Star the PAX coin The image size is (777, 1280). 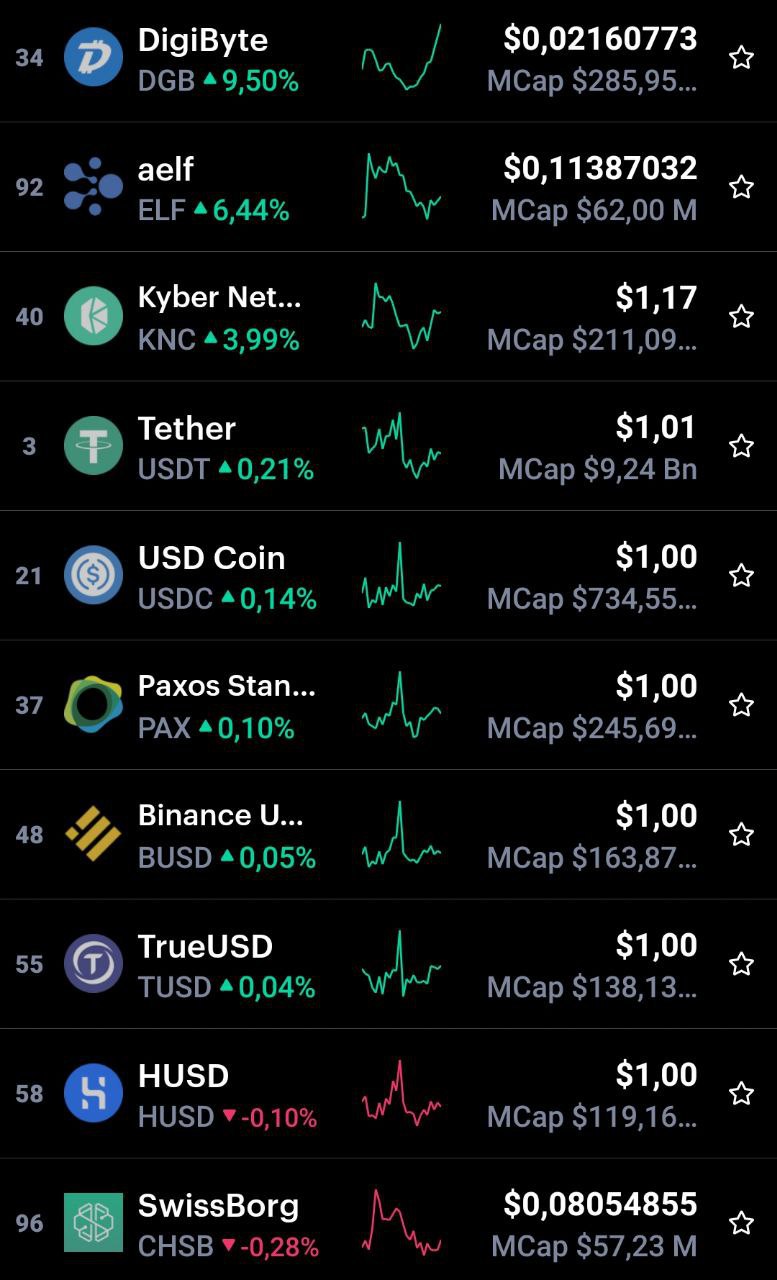coord(741,705)
